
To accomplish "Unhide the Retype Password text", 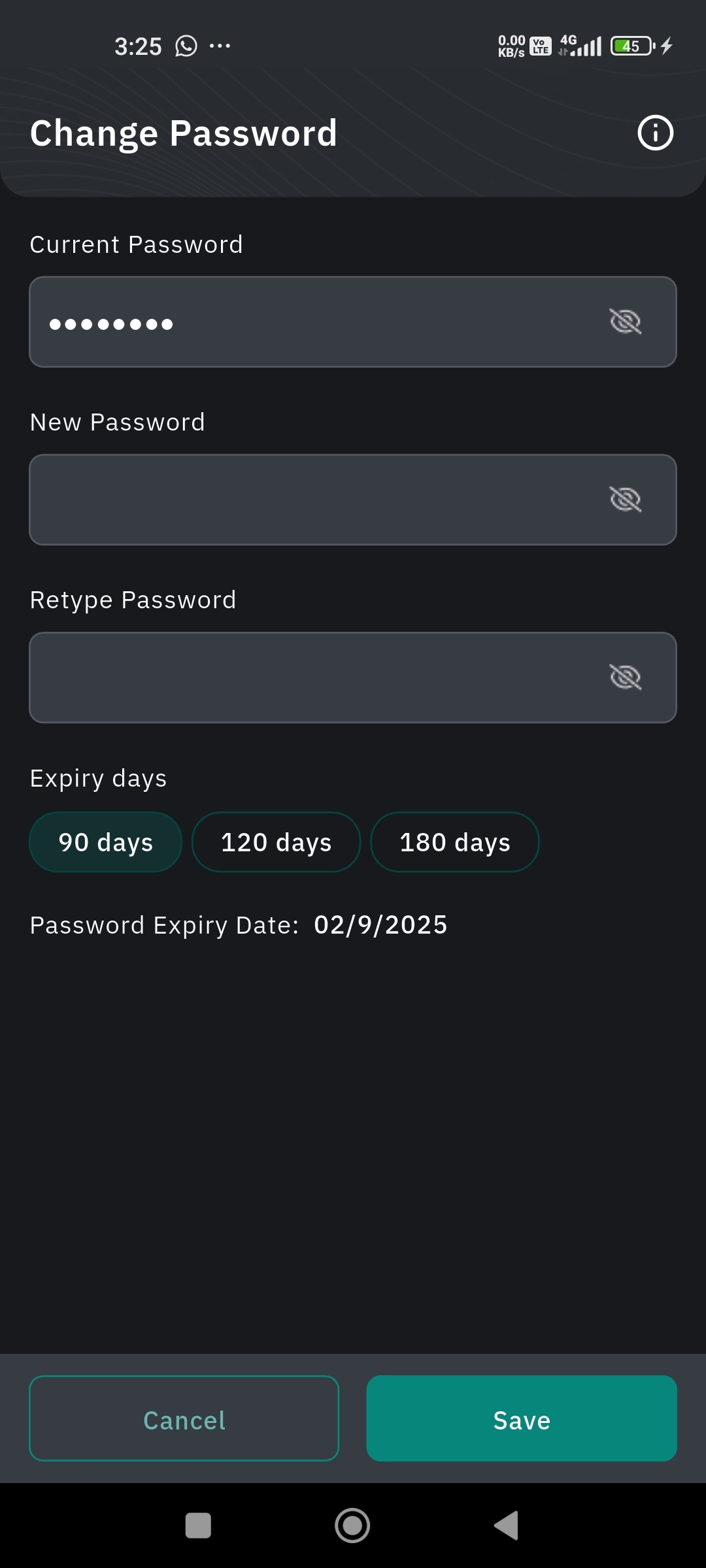I will pyautogui.click(x=625, y=678).
